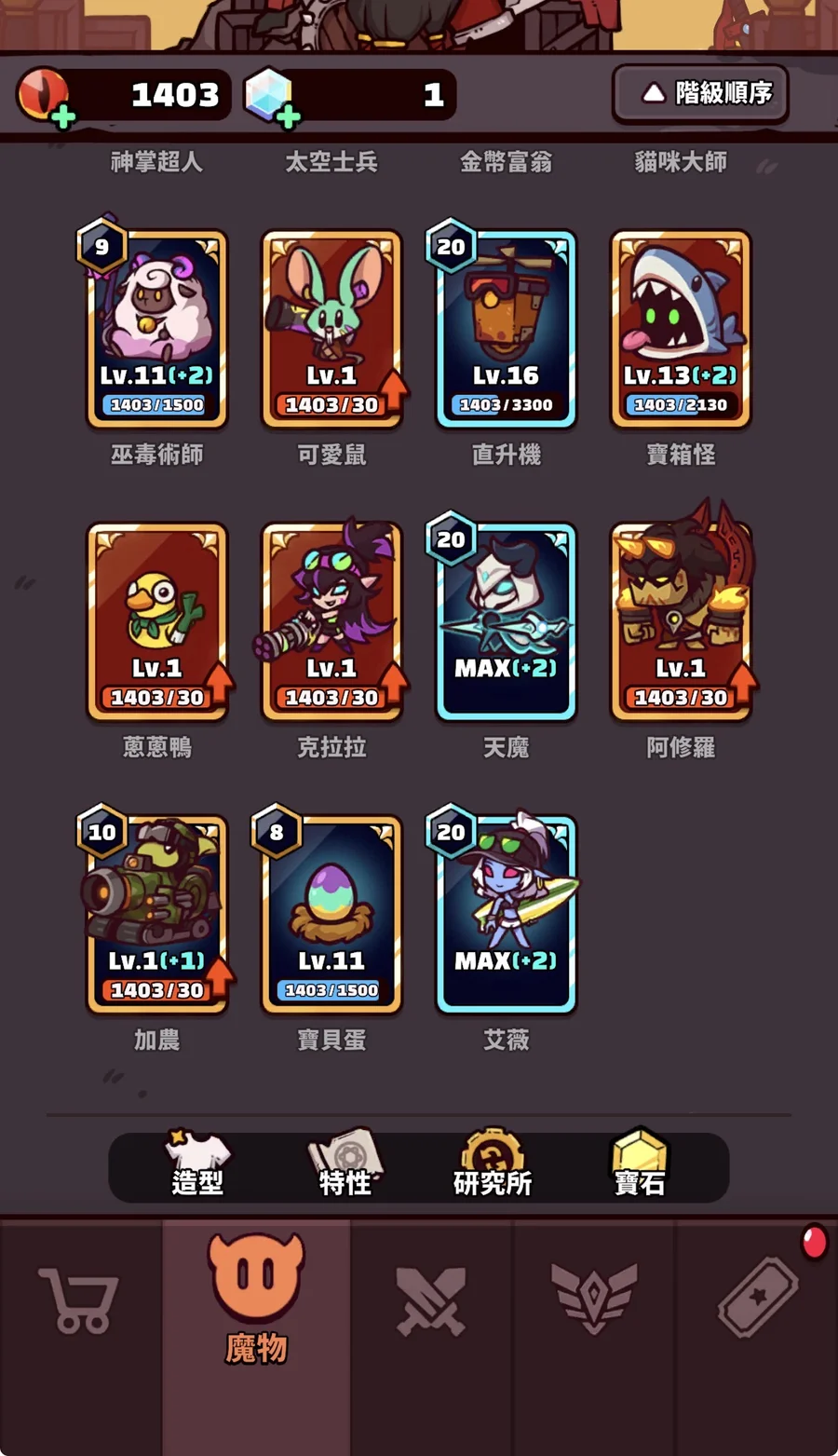Image resolution: width=838 pixels, height=1456 pixels.
Task: Open the 巫毒術師 monster card
Action: (x=156, y=330)
